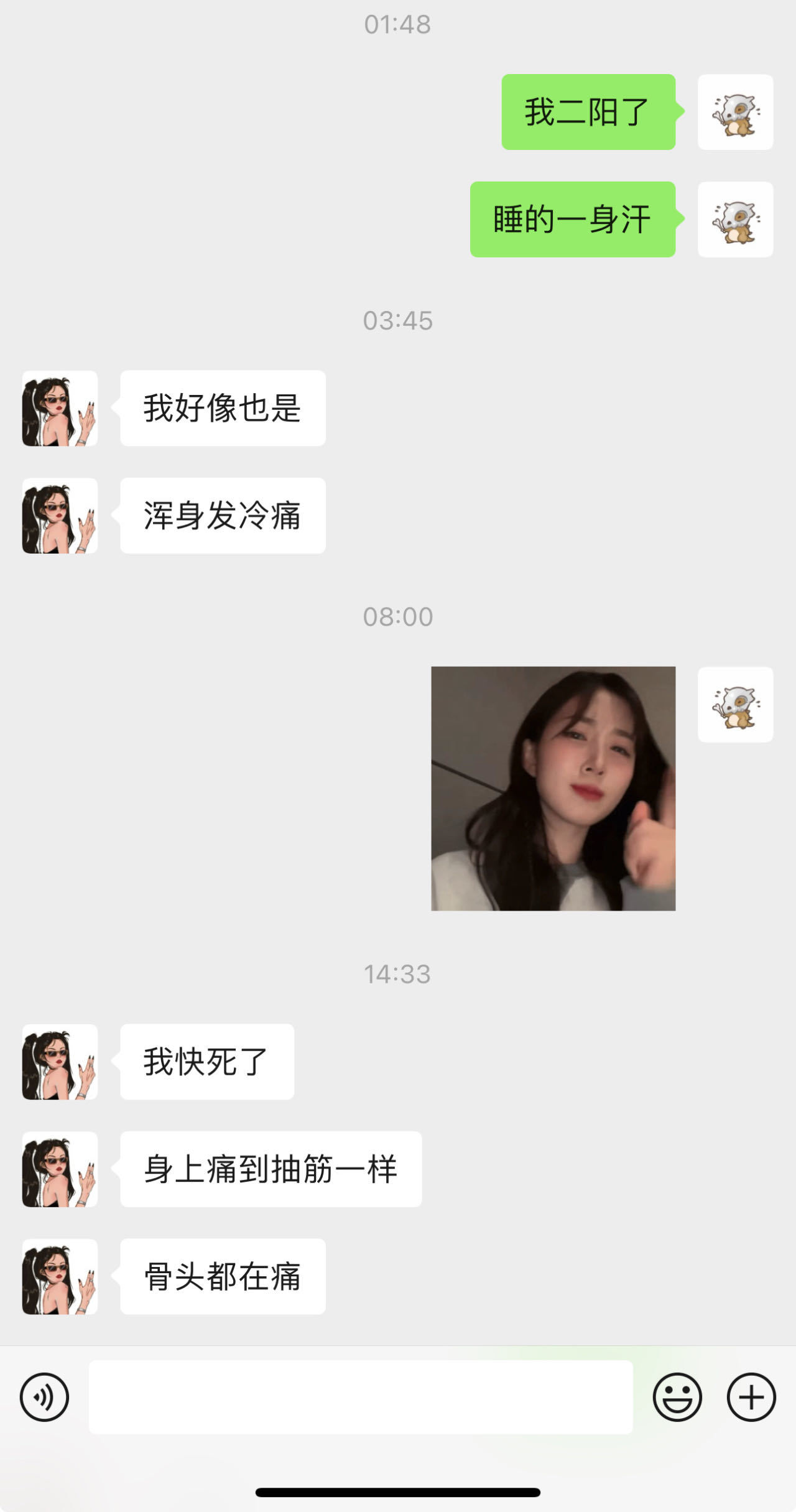
Task: Tap my avatar beside "我二阳了"
Action: [x=735, y=112]
